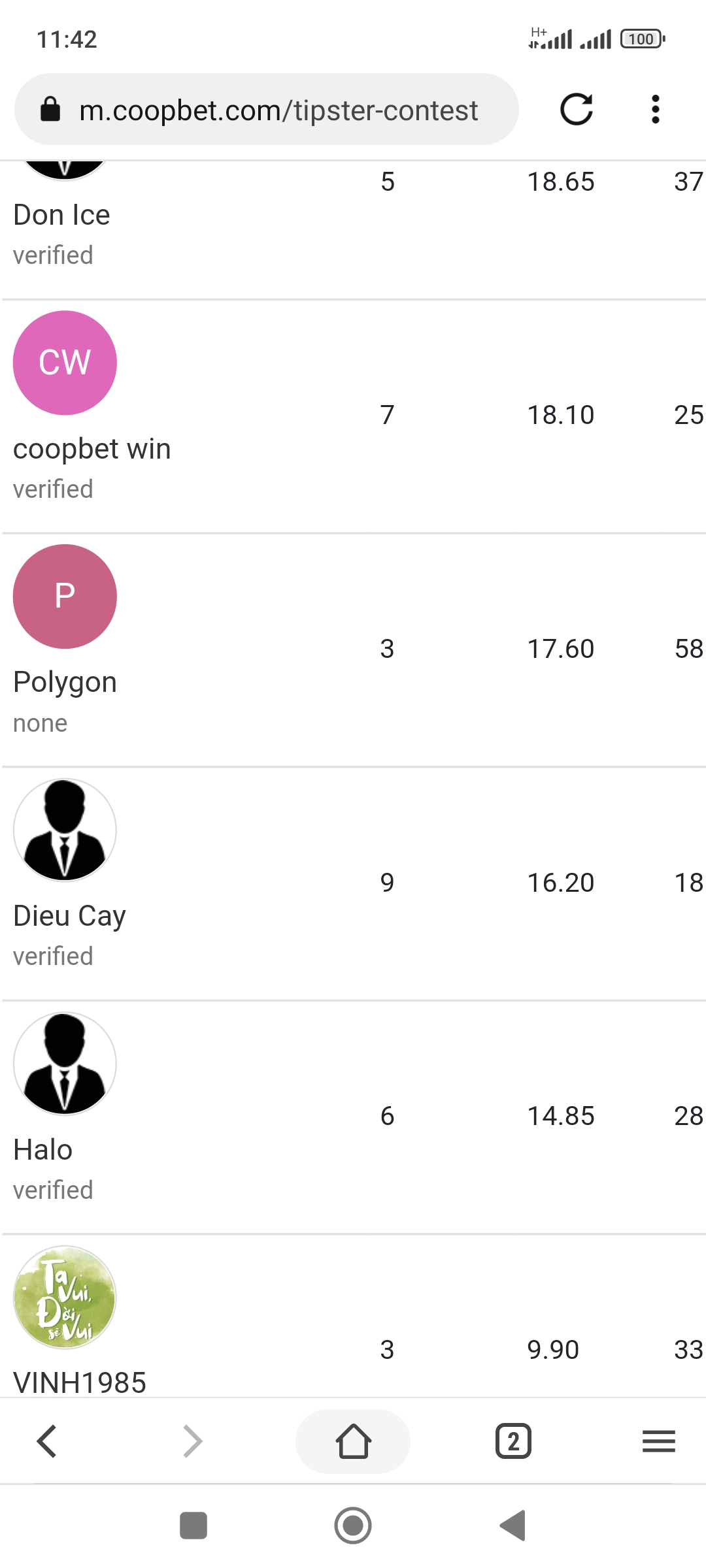This screenshot has width=706, height=1568.
Task: Open Polygon tipster profile
Action: pos(65,682)
